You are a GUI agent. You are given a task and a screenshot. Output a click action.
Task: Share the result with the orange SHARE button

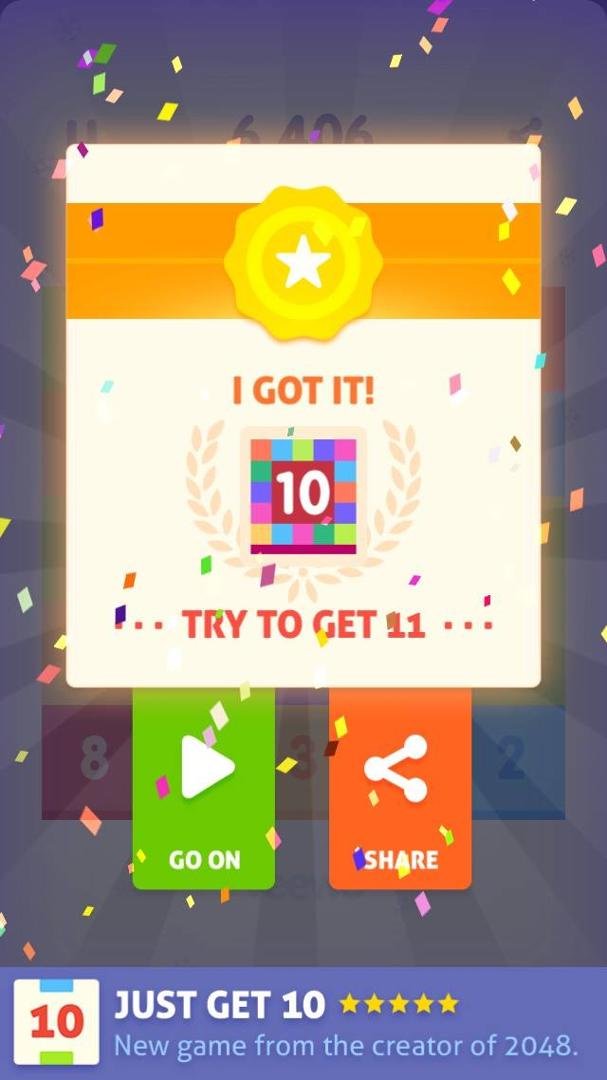[400, 789]
